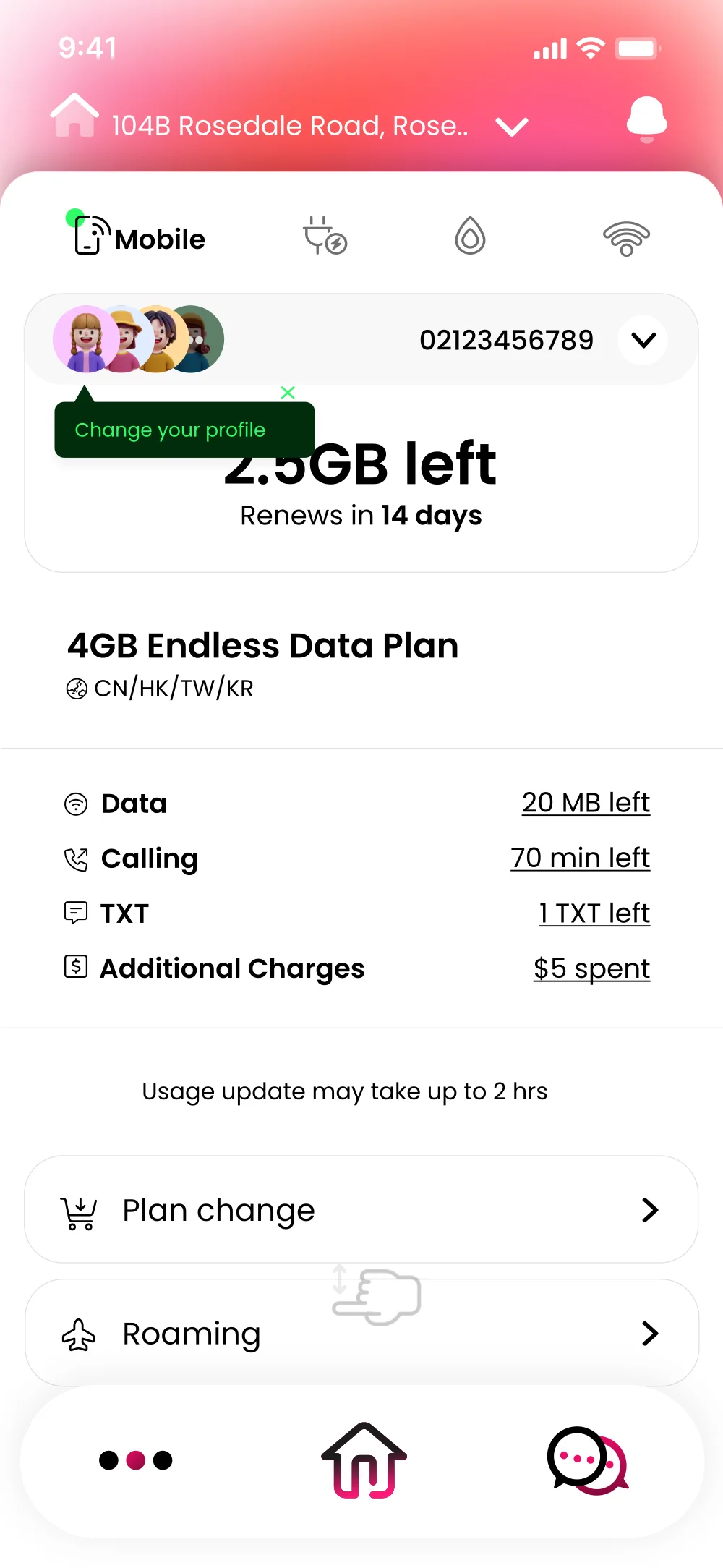This screenshot has height=1568, width=723.
Task: Open the 1 TXT left link
Action: 594,913
